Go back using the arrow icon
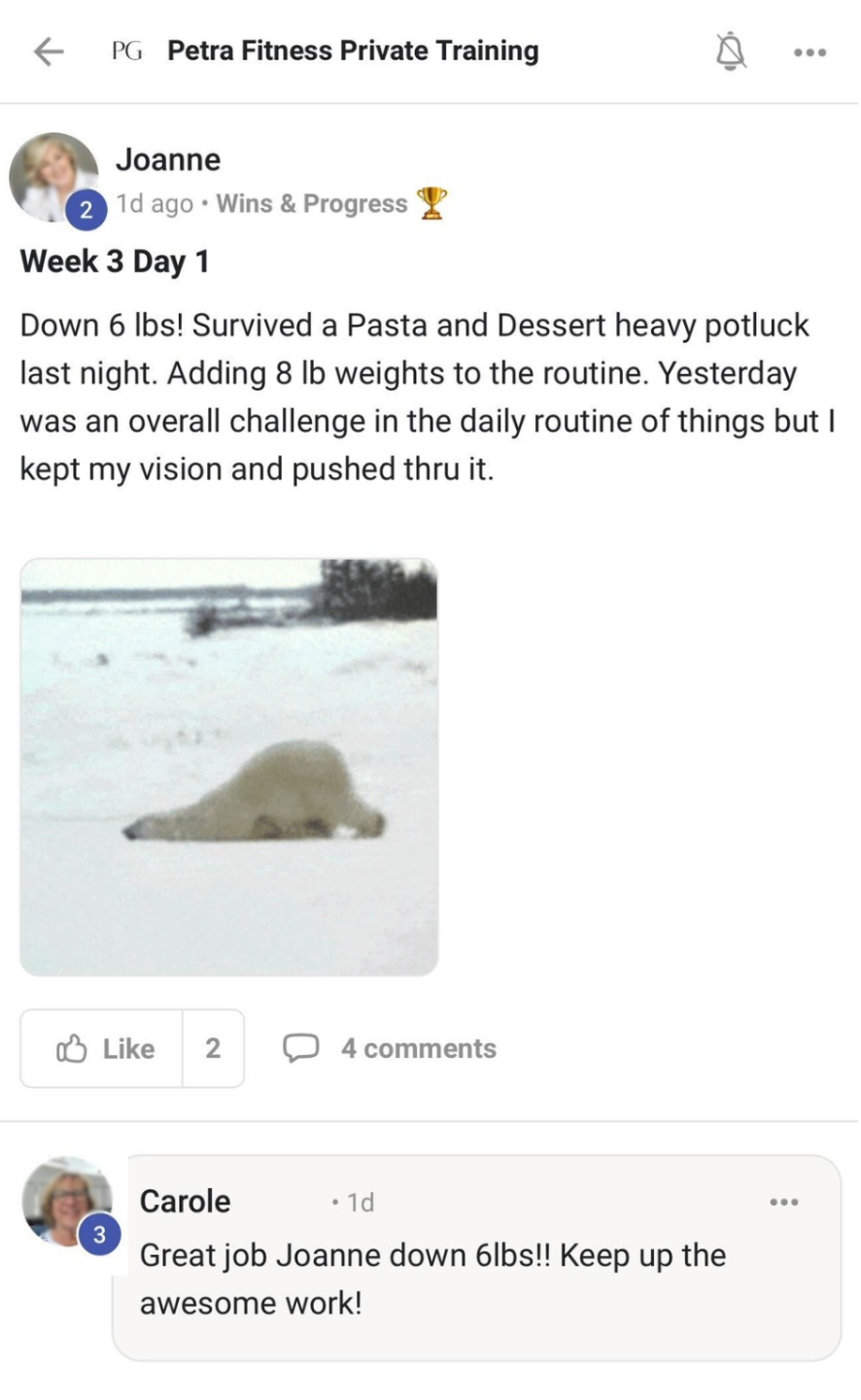 (x=49, y=52)
